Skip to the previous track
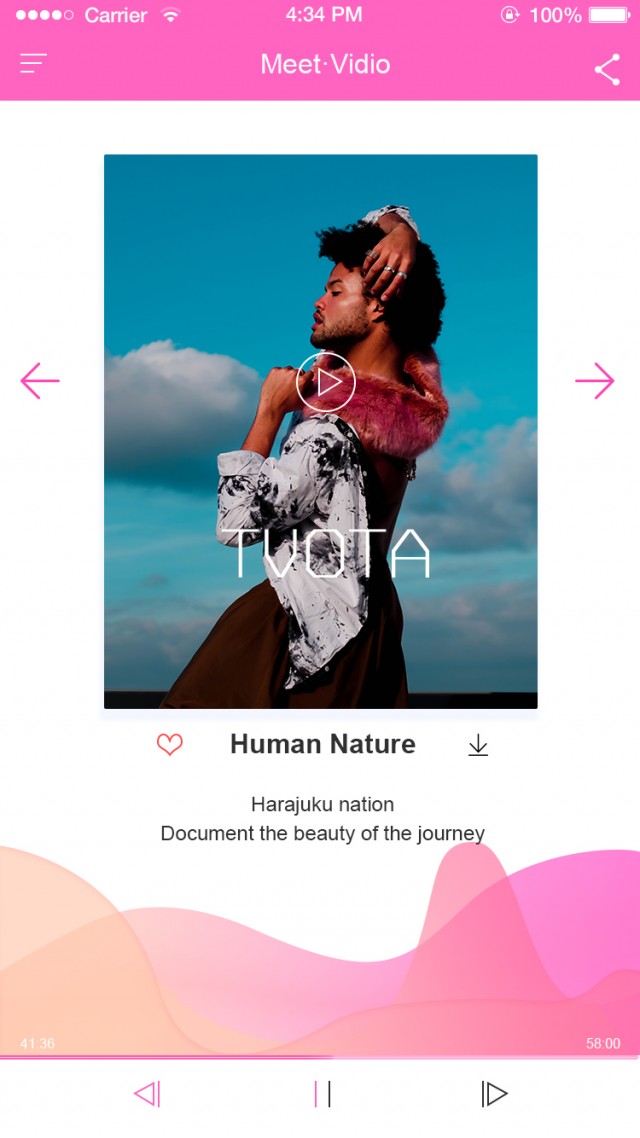Screen dimensions: 640x1138 coord(147,1094)
